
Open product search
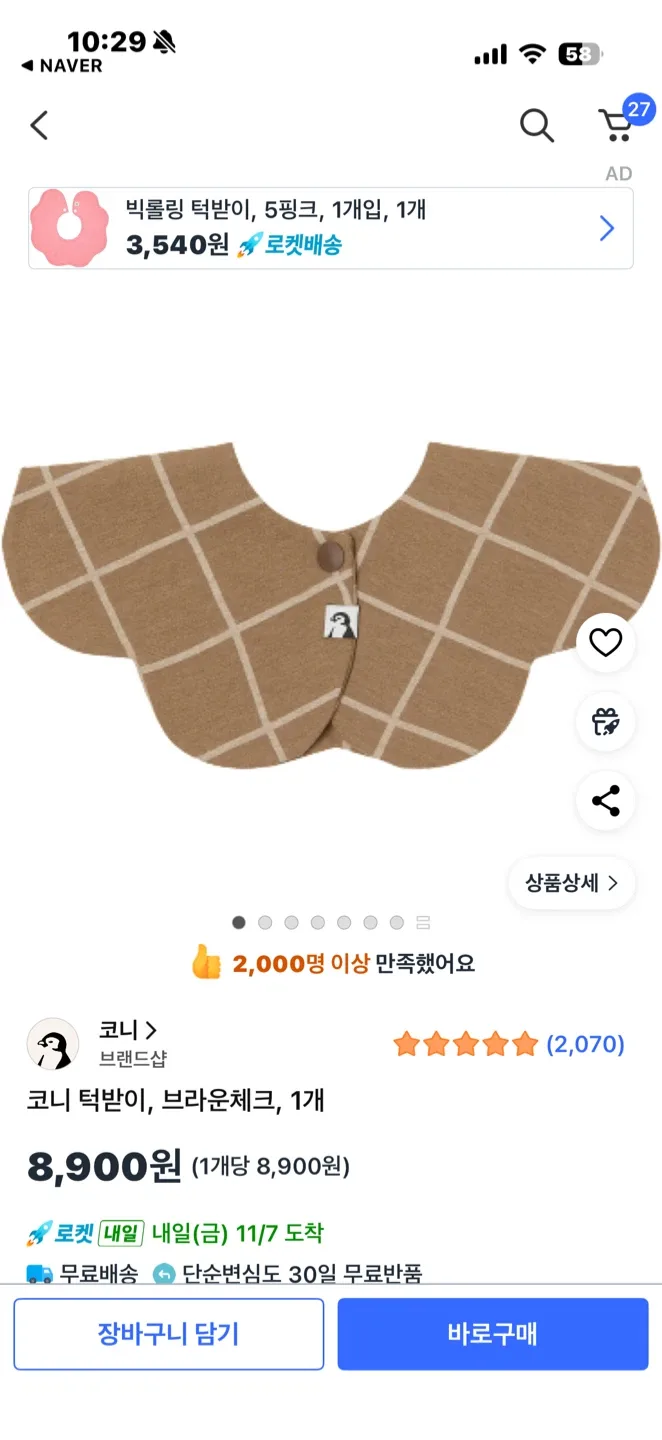(536, 125)
